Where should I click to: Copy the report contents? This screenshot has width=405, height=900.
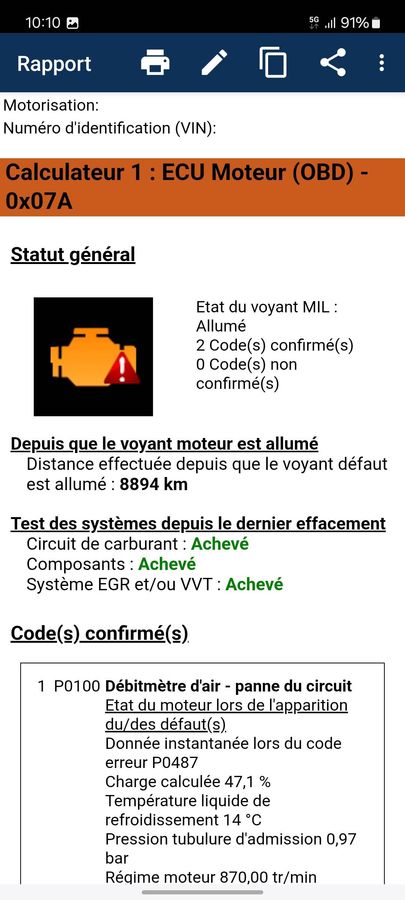273,63
